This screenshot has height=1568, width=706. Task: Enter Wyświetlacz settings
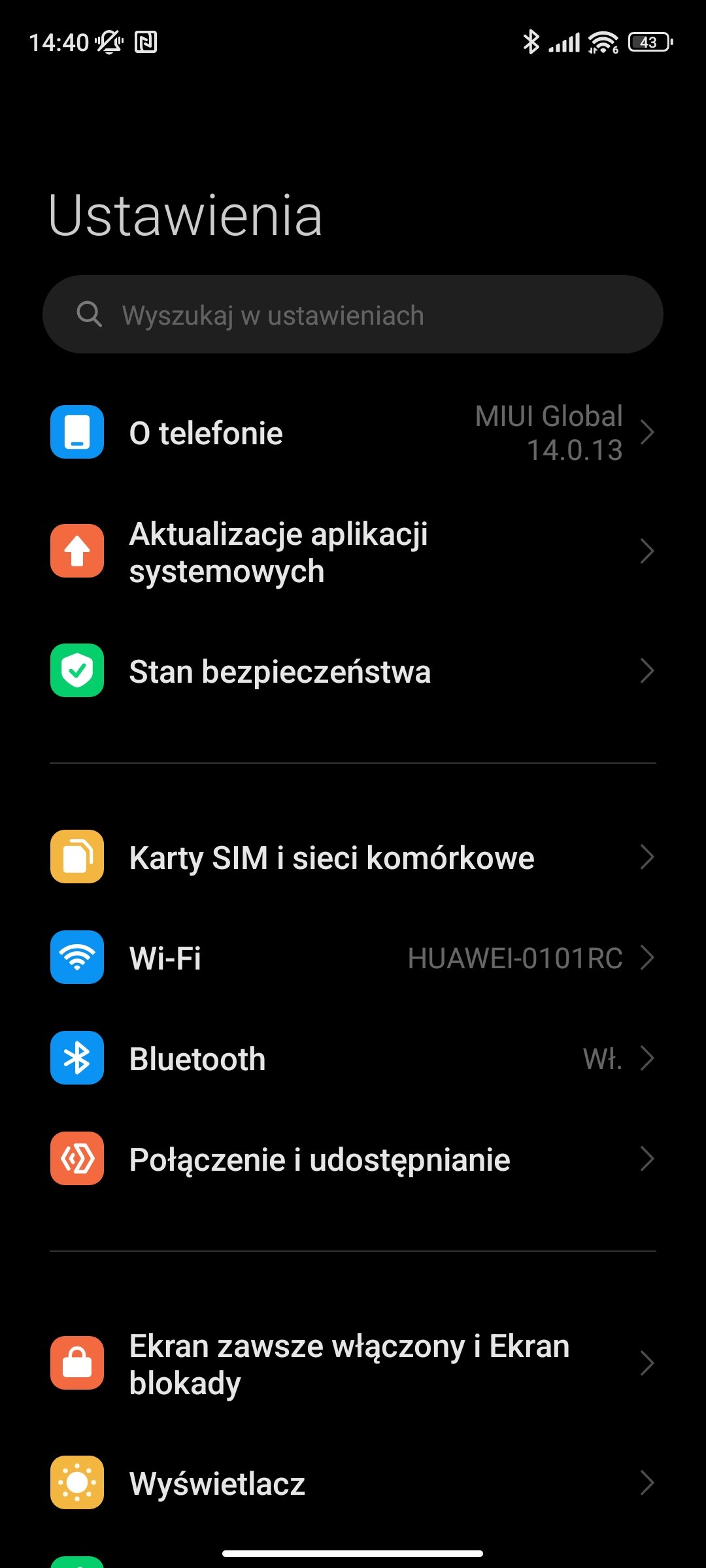(353, 1483)
